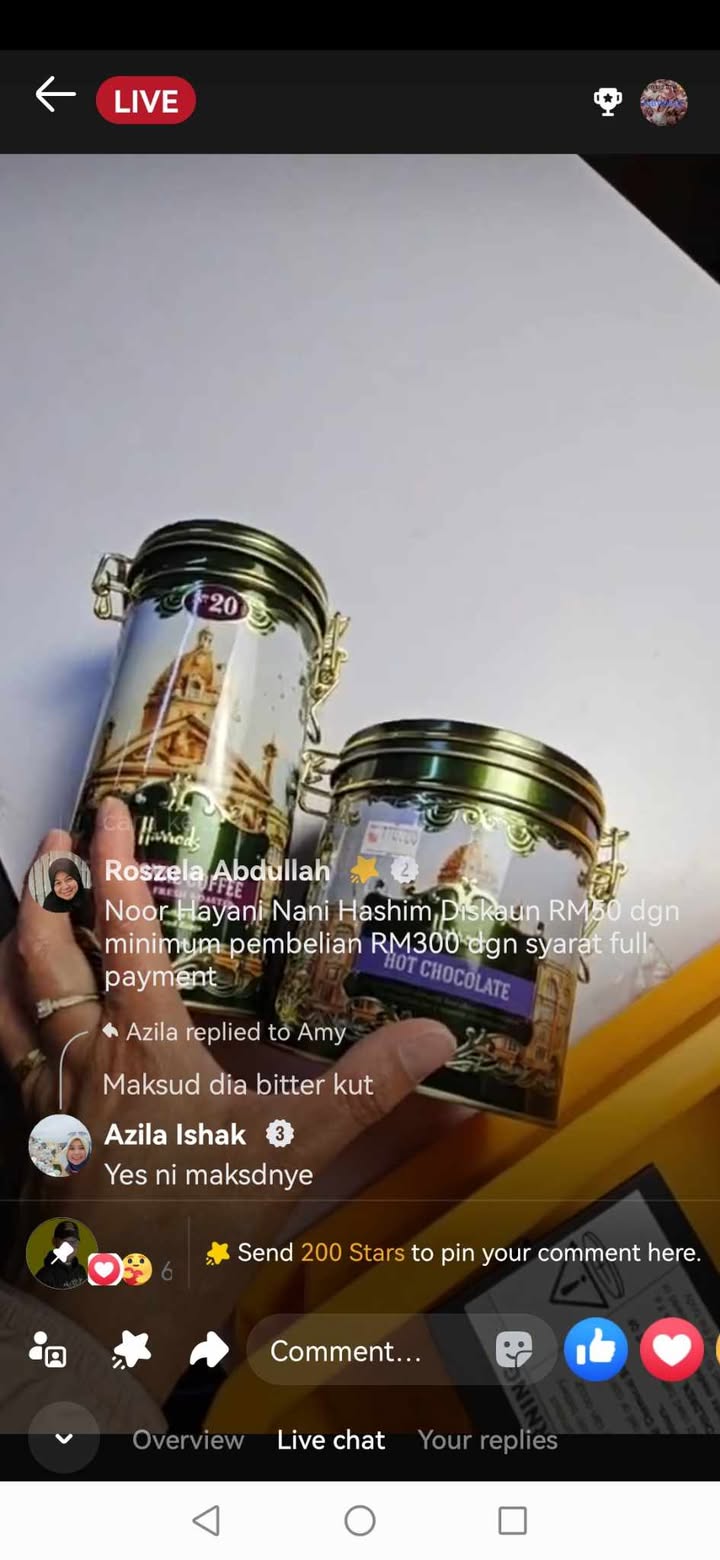
Task: Send 200 Stars to pin your comment
Action: pos(453,1253)
